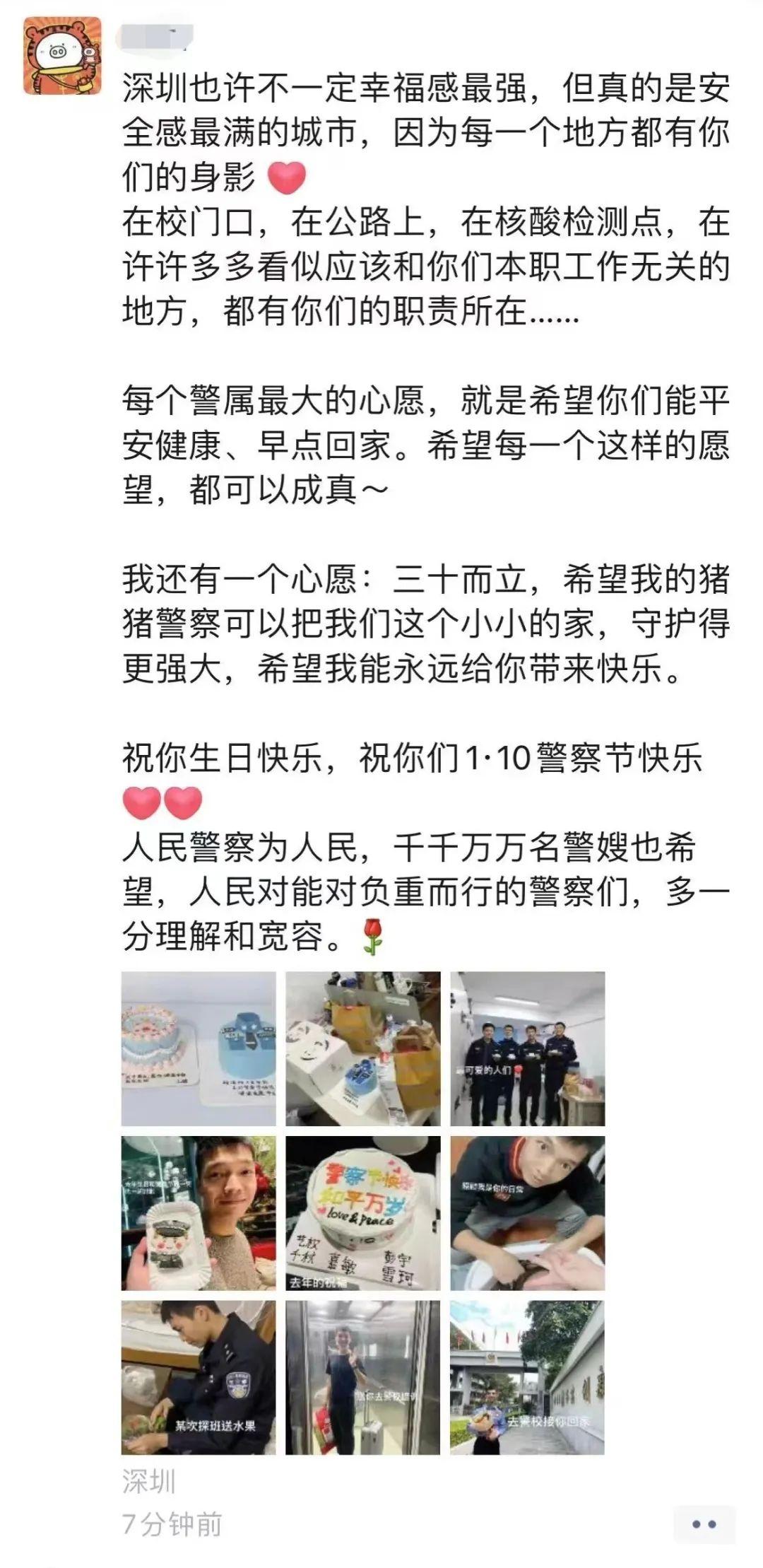Open the photo of two cakes

(x=199, y=1048)
